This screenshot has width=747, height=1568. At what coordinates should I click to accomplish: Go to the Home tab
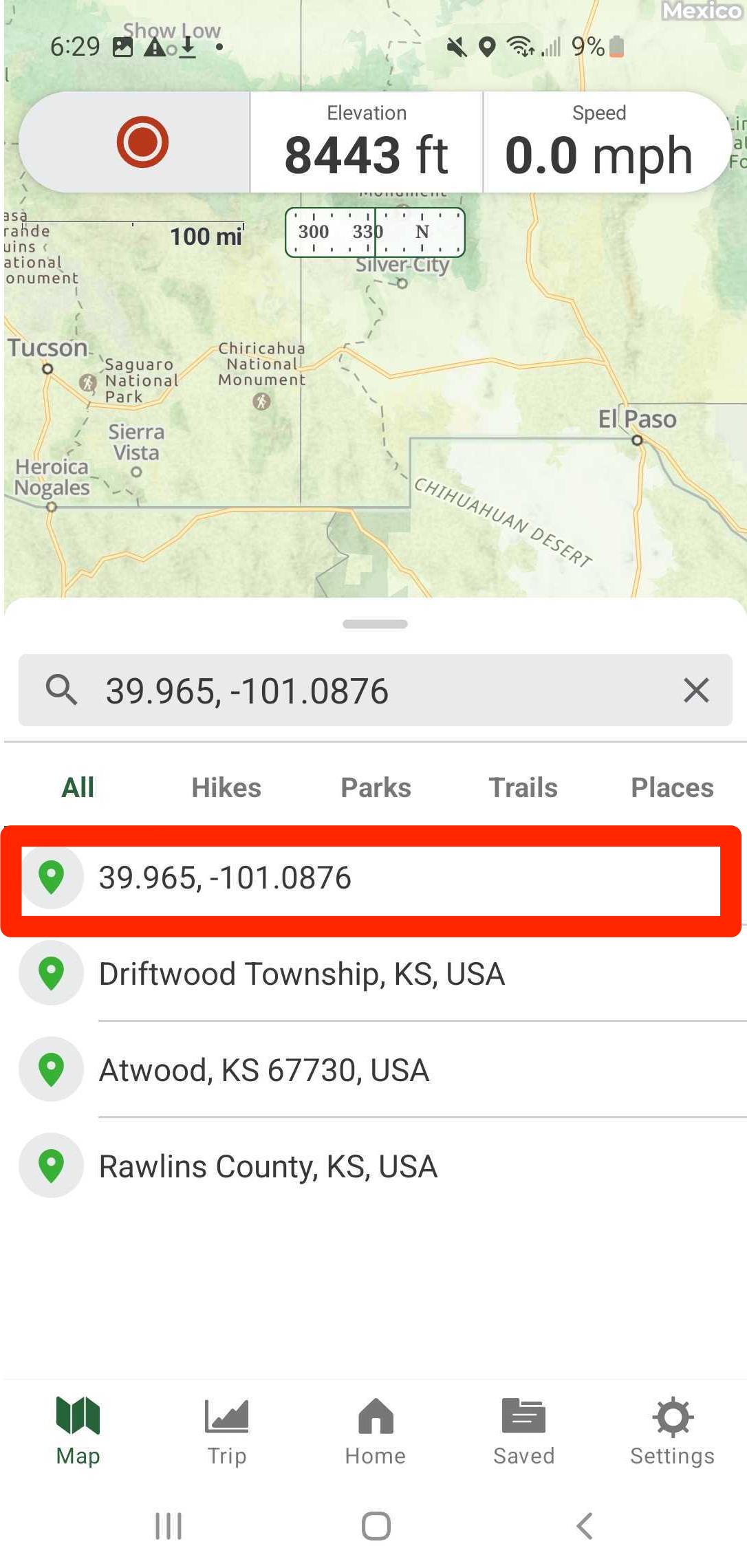[x=376, y=1431]
